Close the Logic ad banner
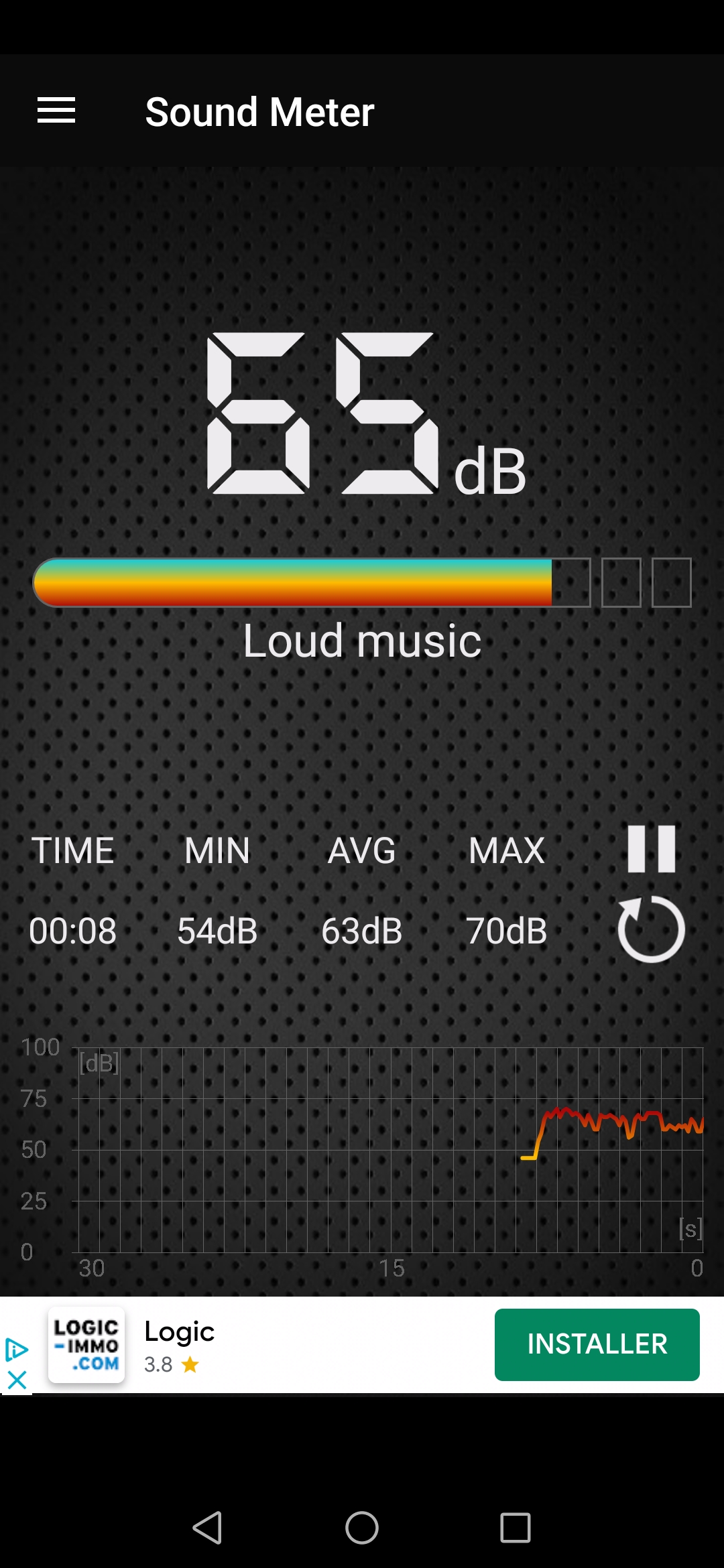724x1568 pixels. tap(17, 1380)
